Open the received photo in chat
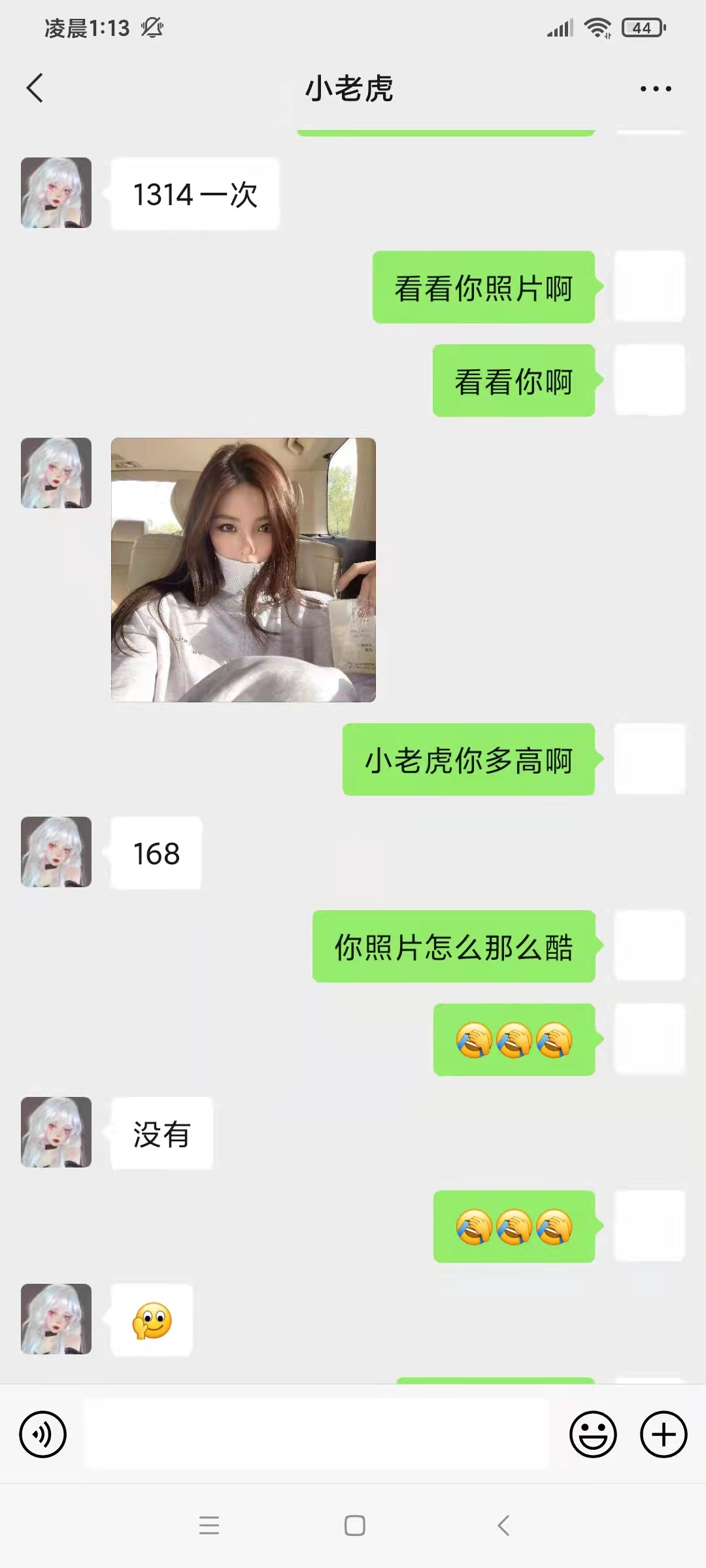 click(x=243, y=570)
